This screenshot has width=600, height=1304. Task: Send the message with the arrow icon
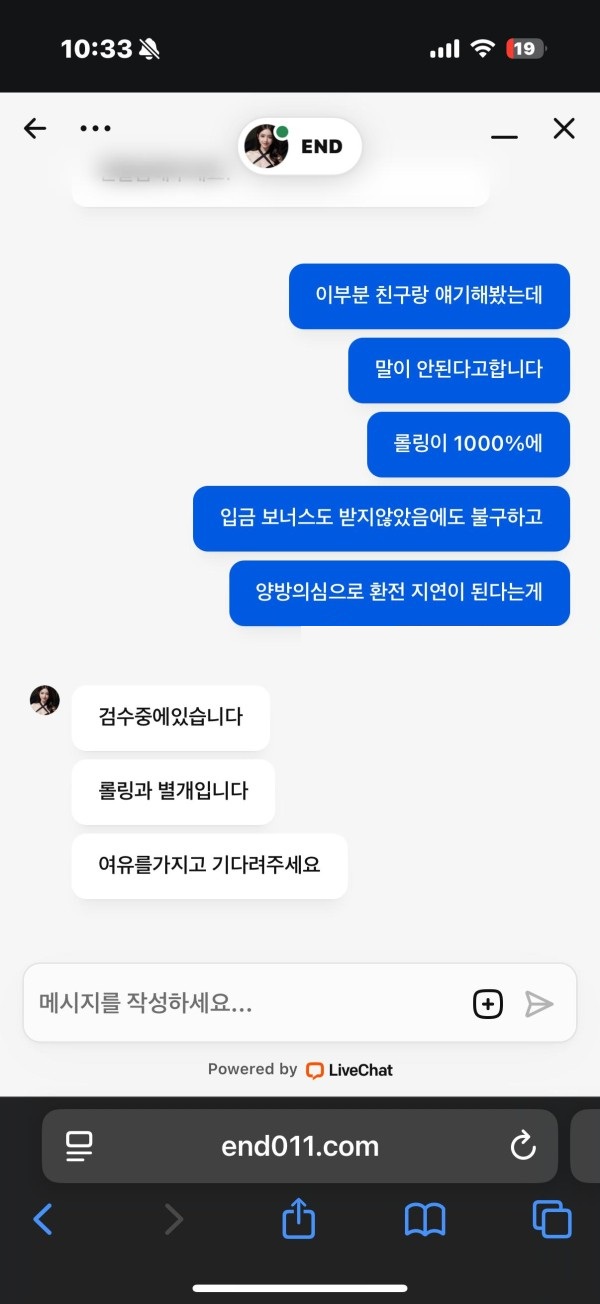click(539, 1004)
